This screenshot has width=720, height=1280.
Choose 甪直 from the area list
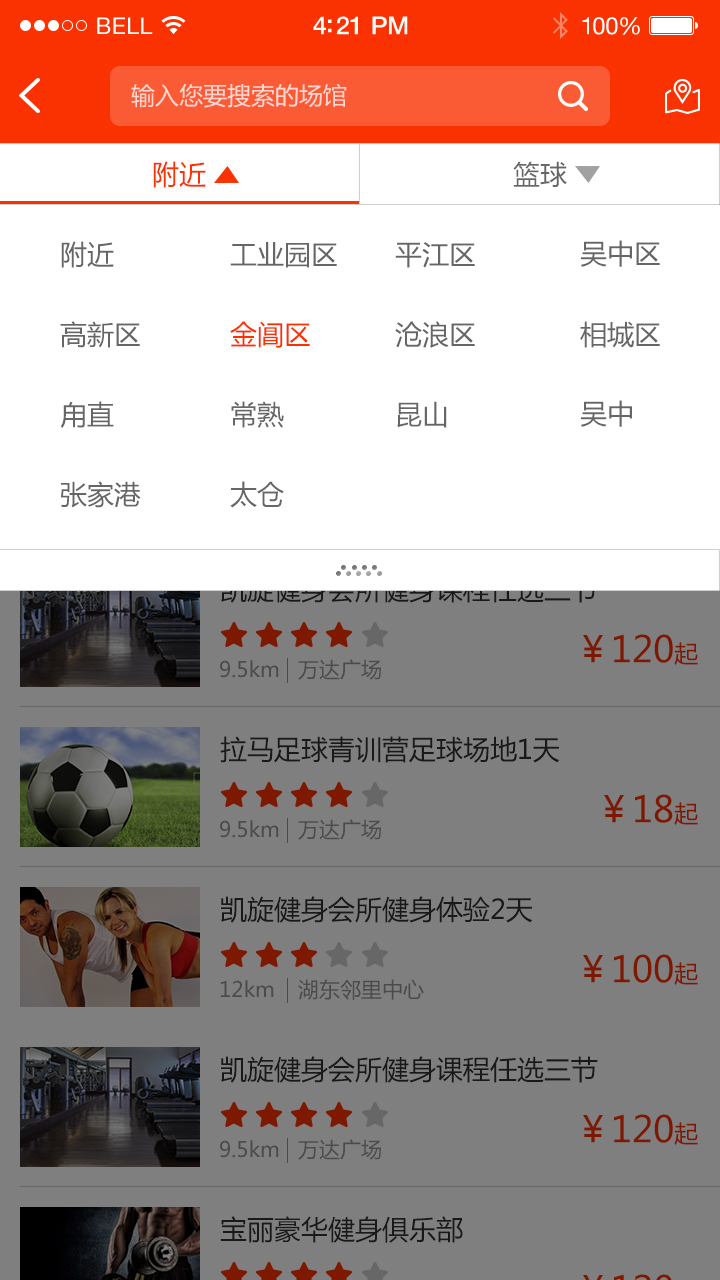[x=87, y=415]
